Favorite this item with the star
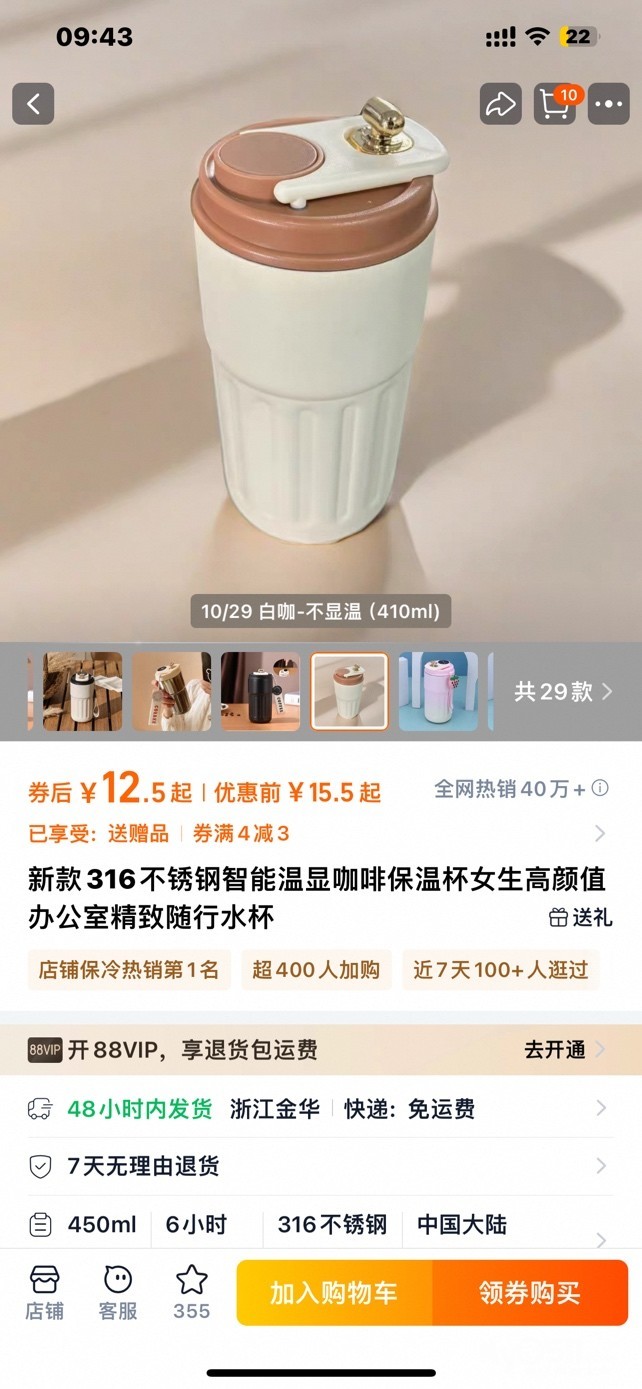Viewport: 642px width, 1389px height. [191, 1292]
